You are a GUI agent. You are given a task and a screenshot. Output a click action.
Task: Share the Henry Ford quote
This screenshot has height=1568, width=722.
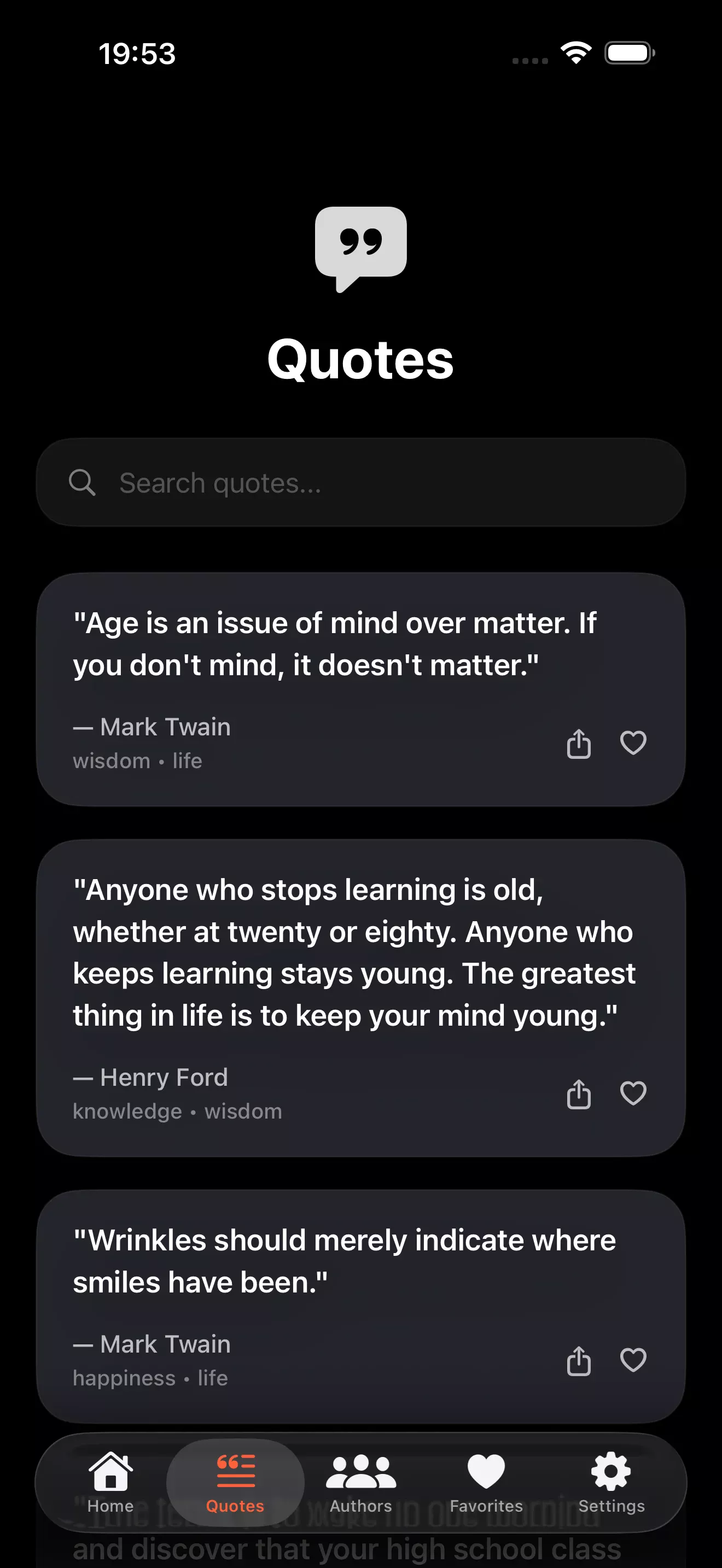578,1094
